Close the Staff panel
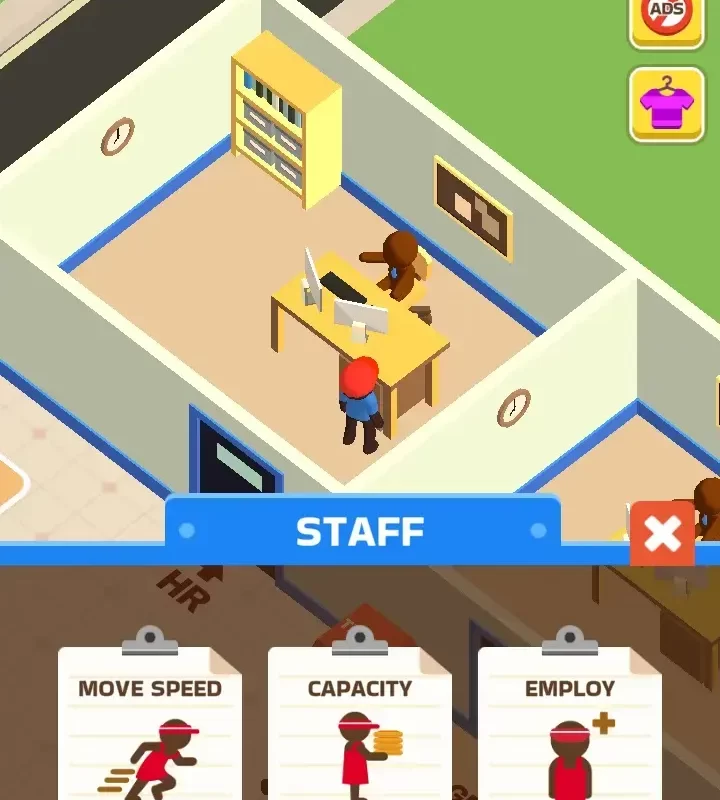The width and height of the screenshot is (720, 800). tap(662, 534)
